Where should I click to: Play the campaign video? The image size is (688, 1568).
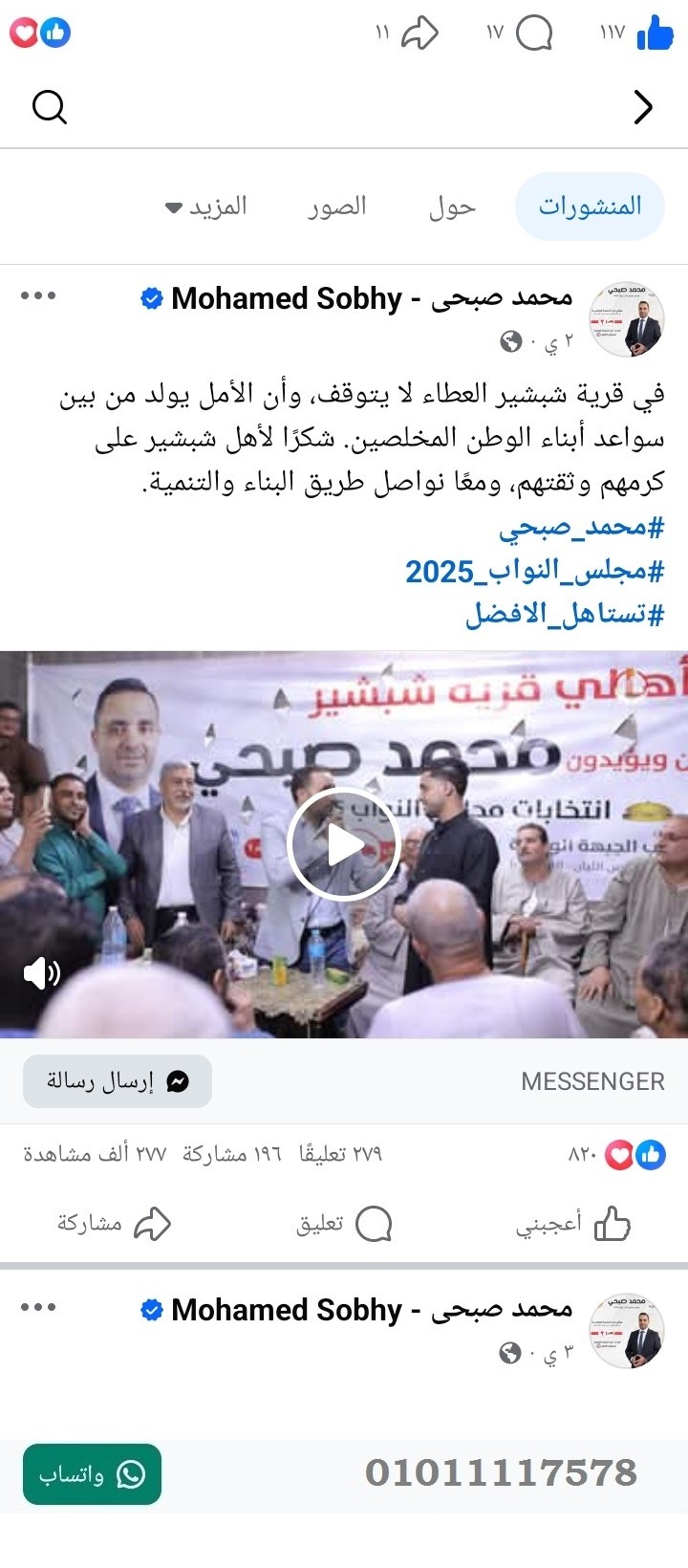(x=344, y=843)
